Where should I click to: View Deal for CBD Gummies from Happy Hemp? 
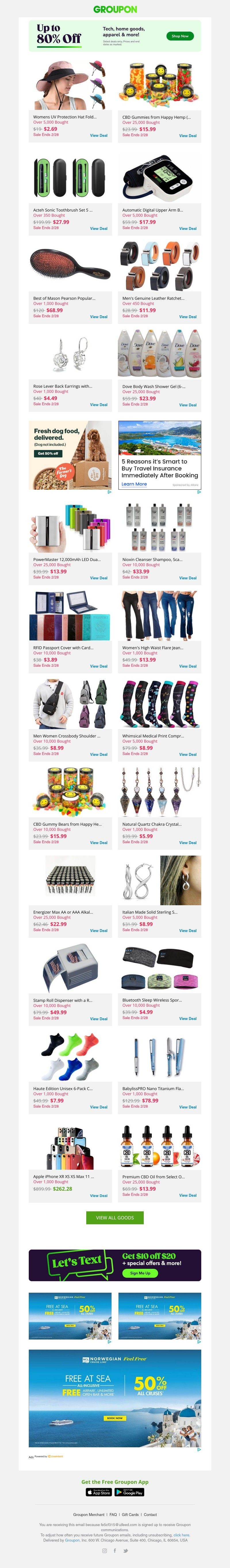[187, 136]
